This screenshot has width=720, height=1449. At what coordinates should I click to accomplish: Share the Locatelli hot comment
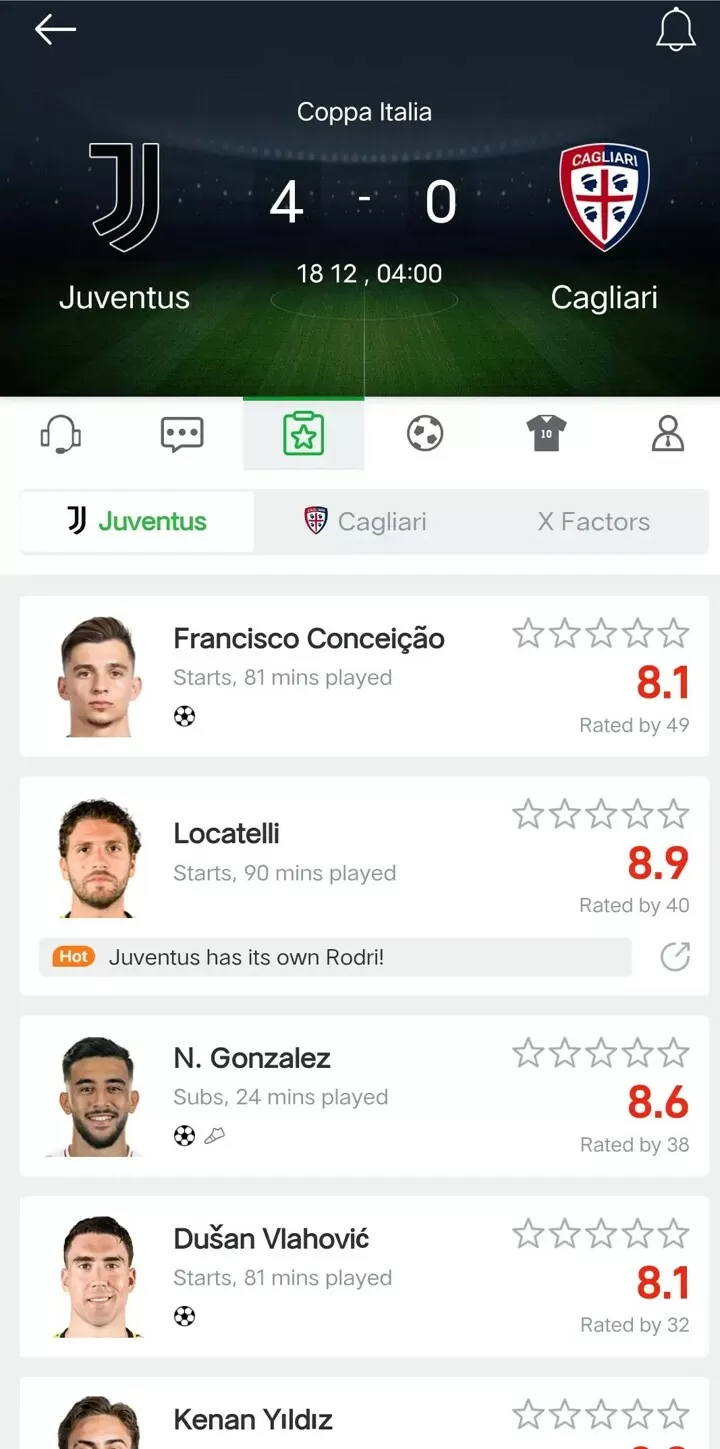pyautogui.click(x=674, y=957)
